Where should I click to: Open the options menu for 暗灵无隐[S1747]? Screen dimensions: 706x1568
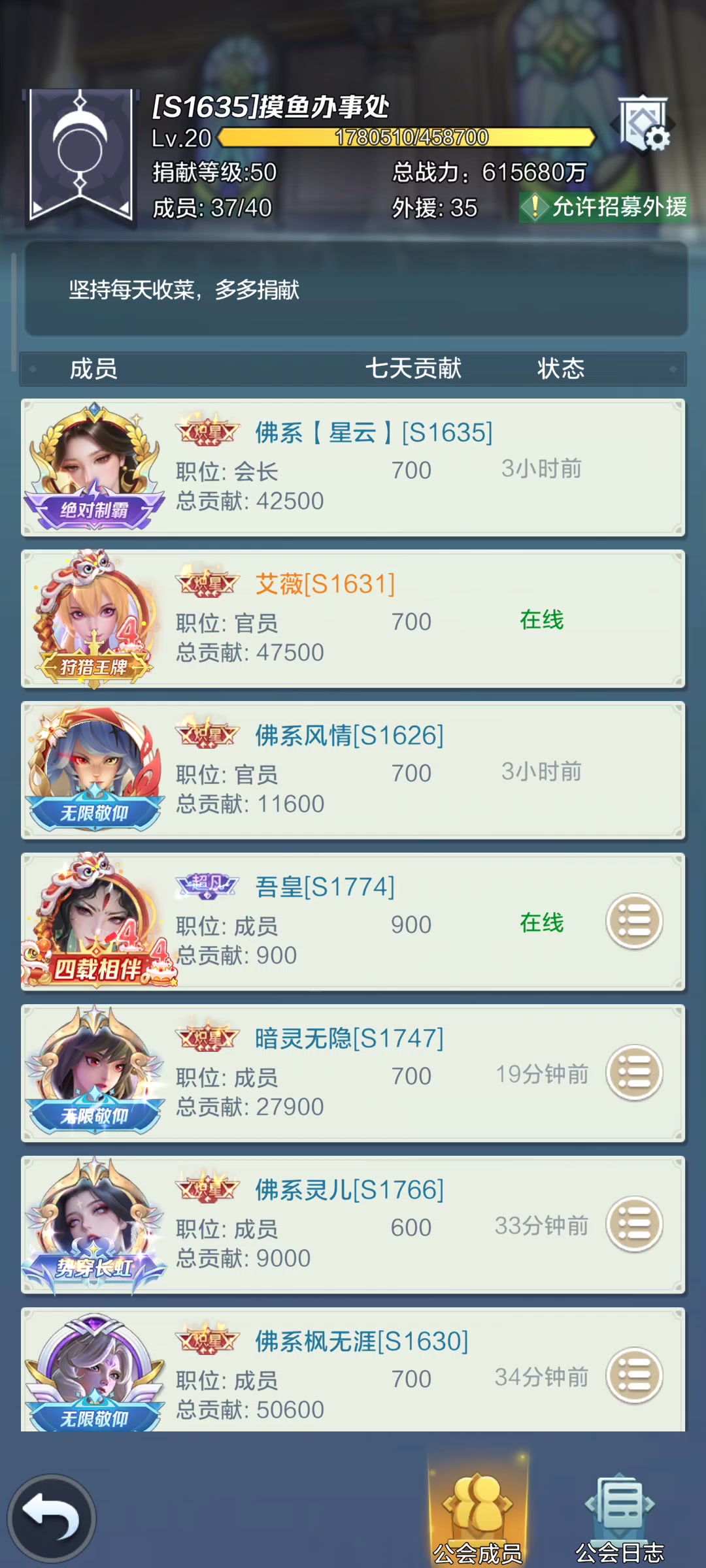click(x=634, y=1073)
